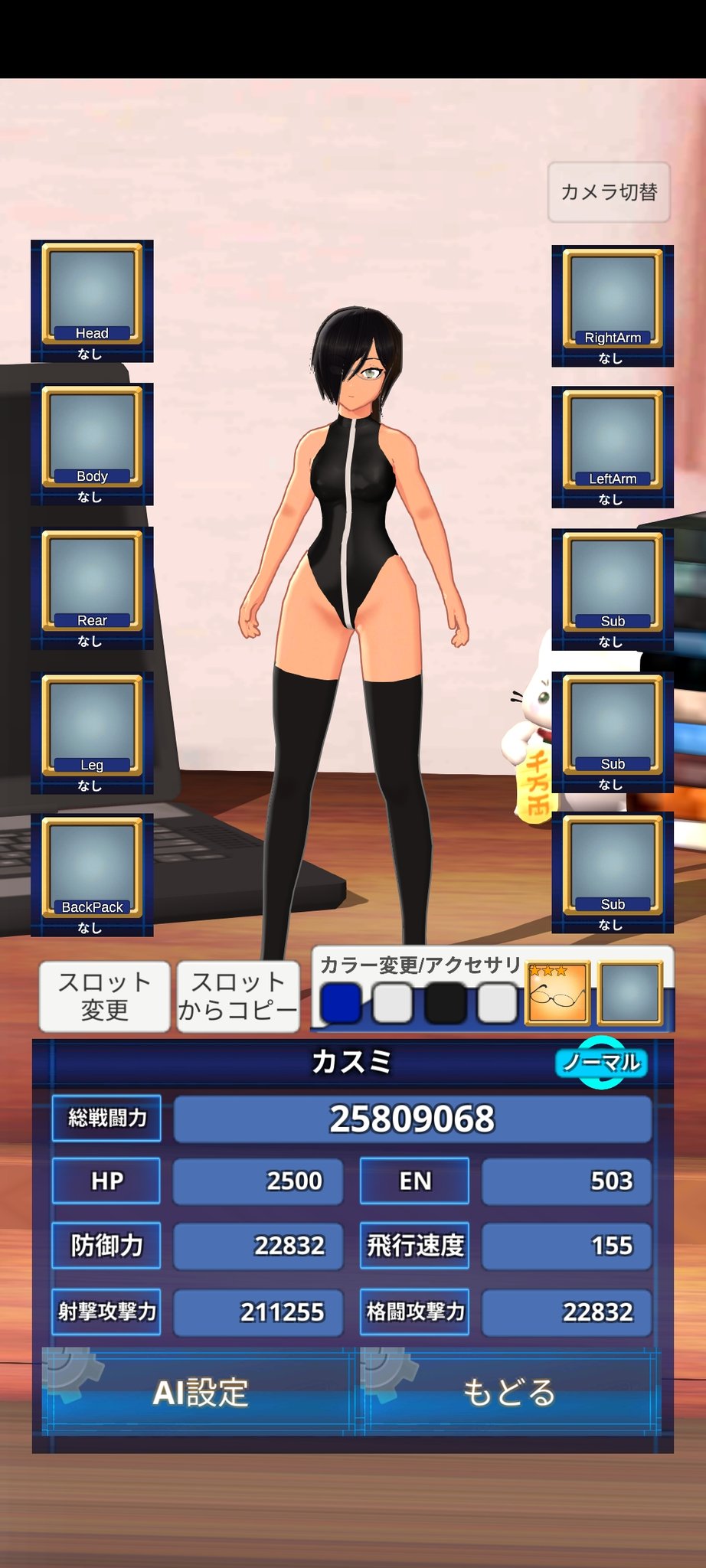Open AI設定 settings

click(200, 1393)
